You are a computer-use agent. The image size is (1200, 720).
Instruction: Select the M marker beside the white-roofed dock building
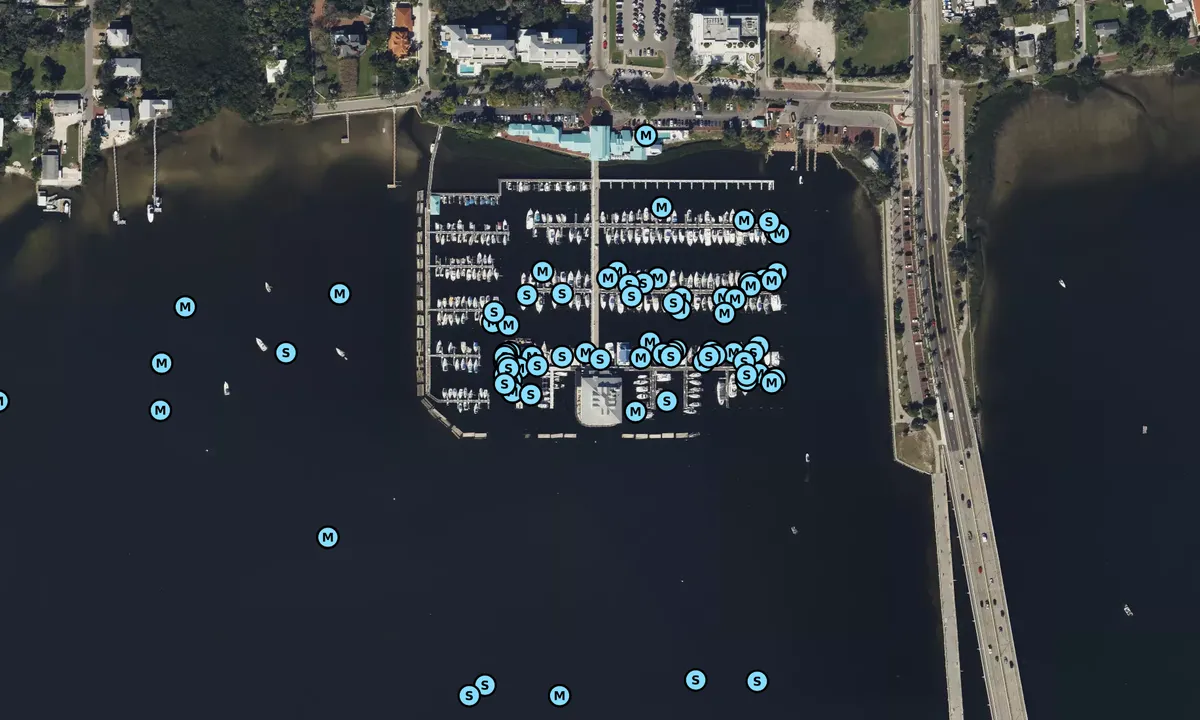(x=635, y=411)
